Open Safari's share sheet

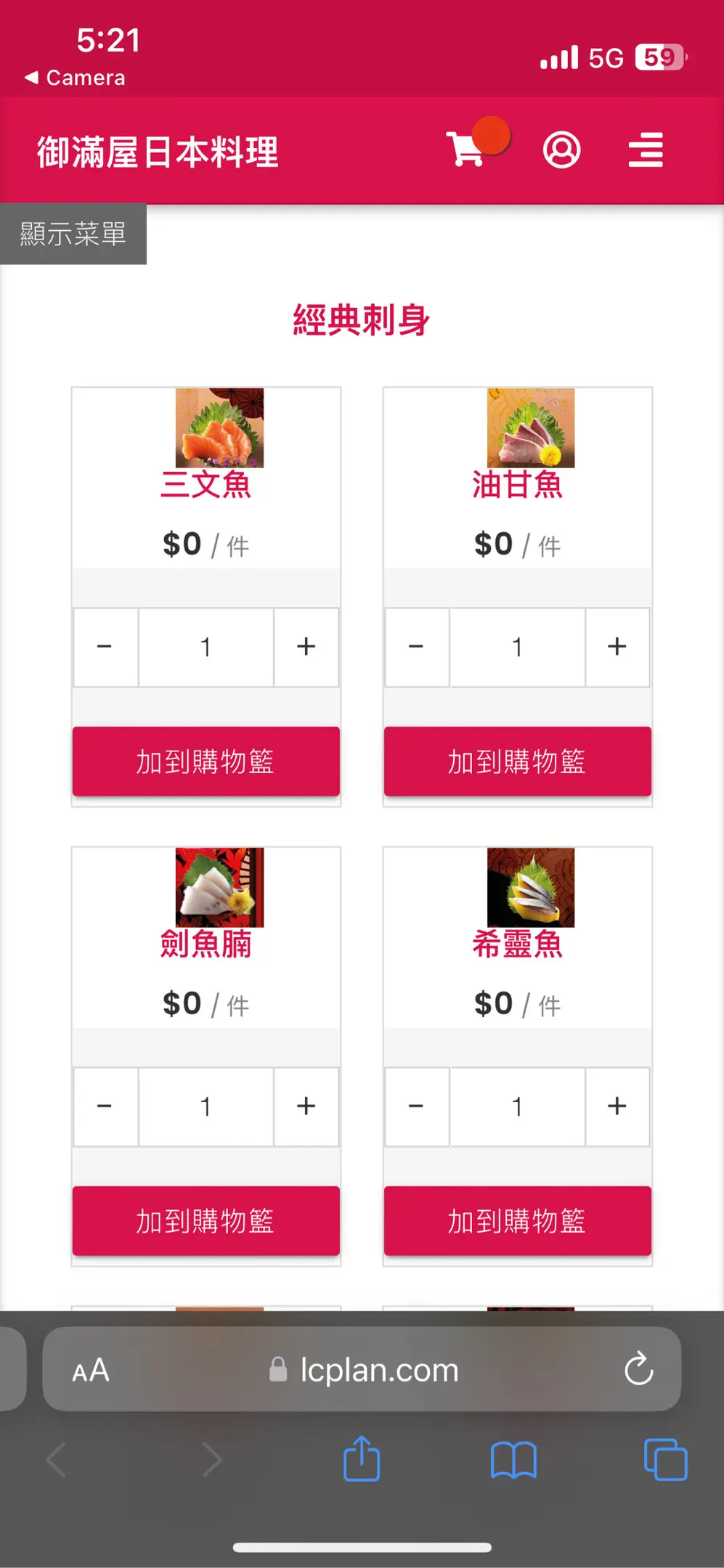click(x=362, y=1458)
